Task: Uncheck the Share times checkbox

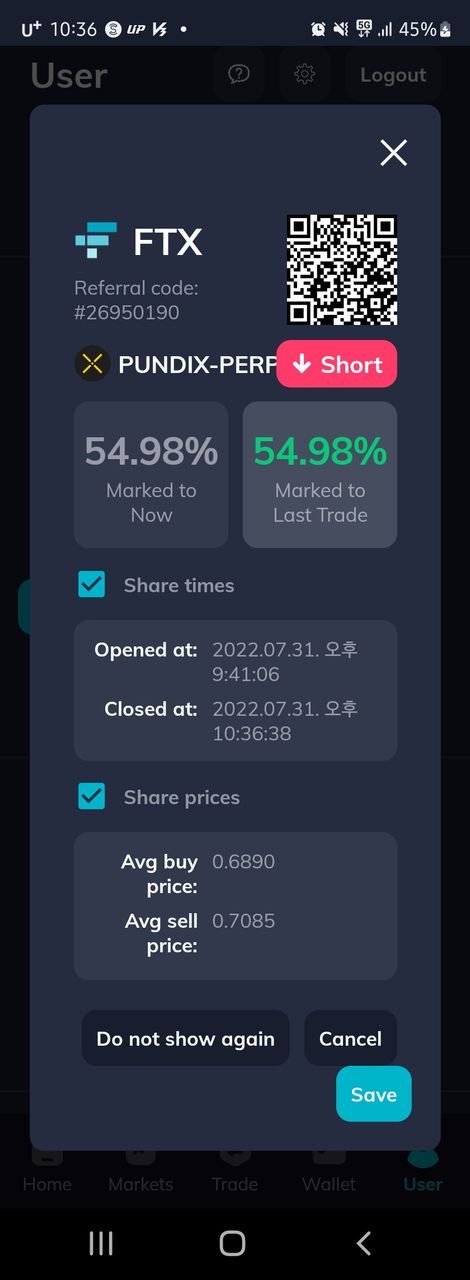Action: click(x=92, y=585)
